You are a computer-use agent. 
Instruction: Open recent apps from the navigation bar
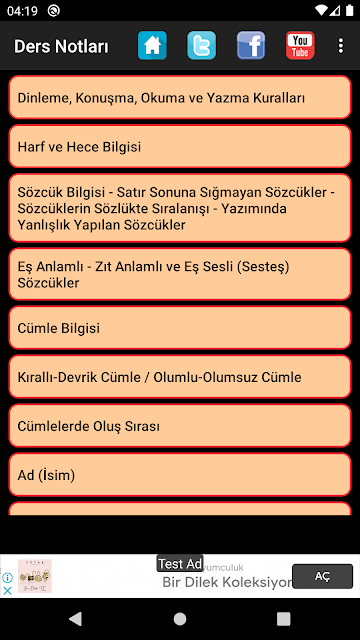284,619
